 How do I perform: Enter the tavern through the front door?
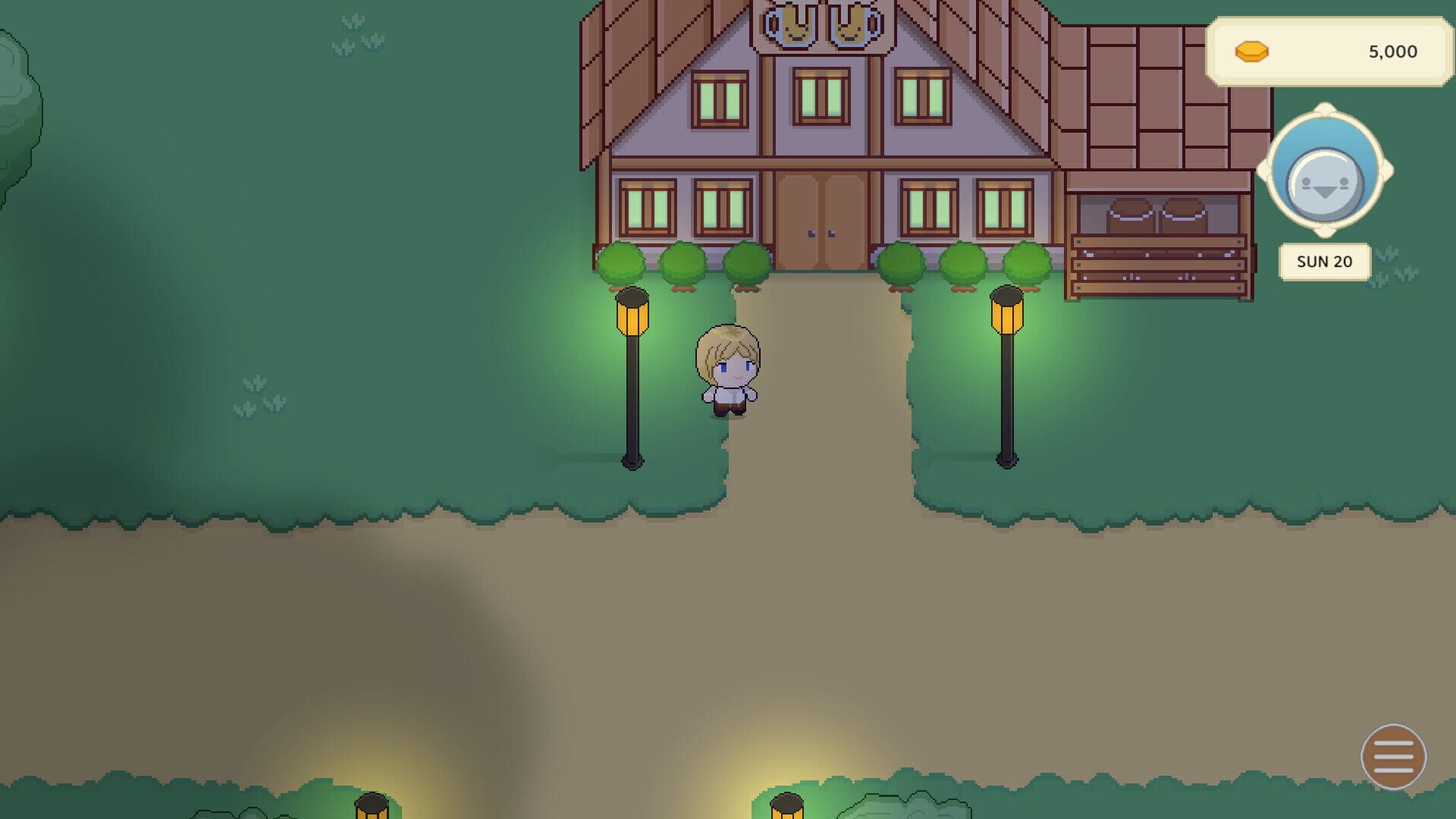point(821,221)
